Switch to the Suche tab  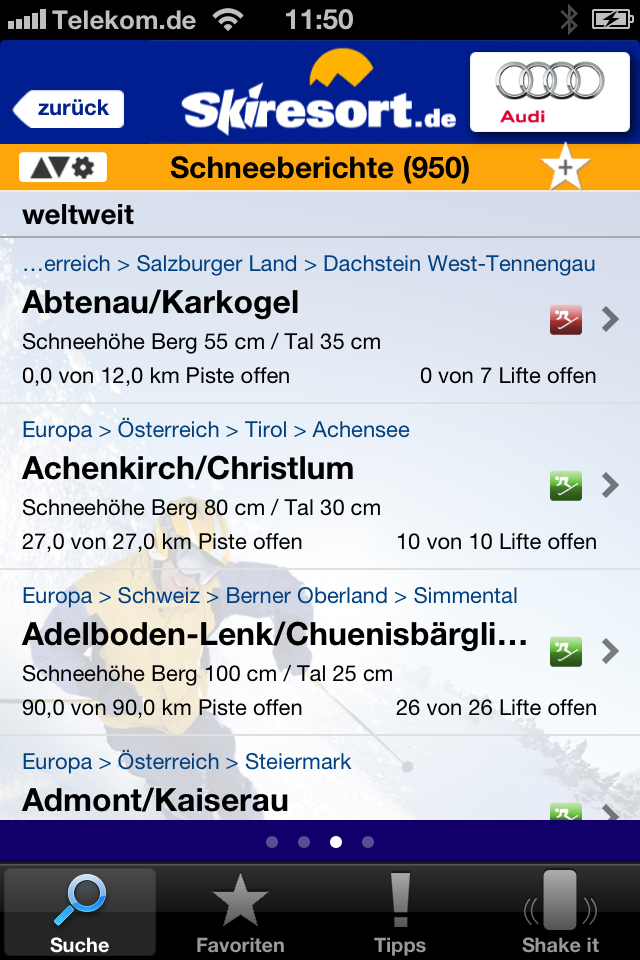pyautogui.click(x=80, y=912)
